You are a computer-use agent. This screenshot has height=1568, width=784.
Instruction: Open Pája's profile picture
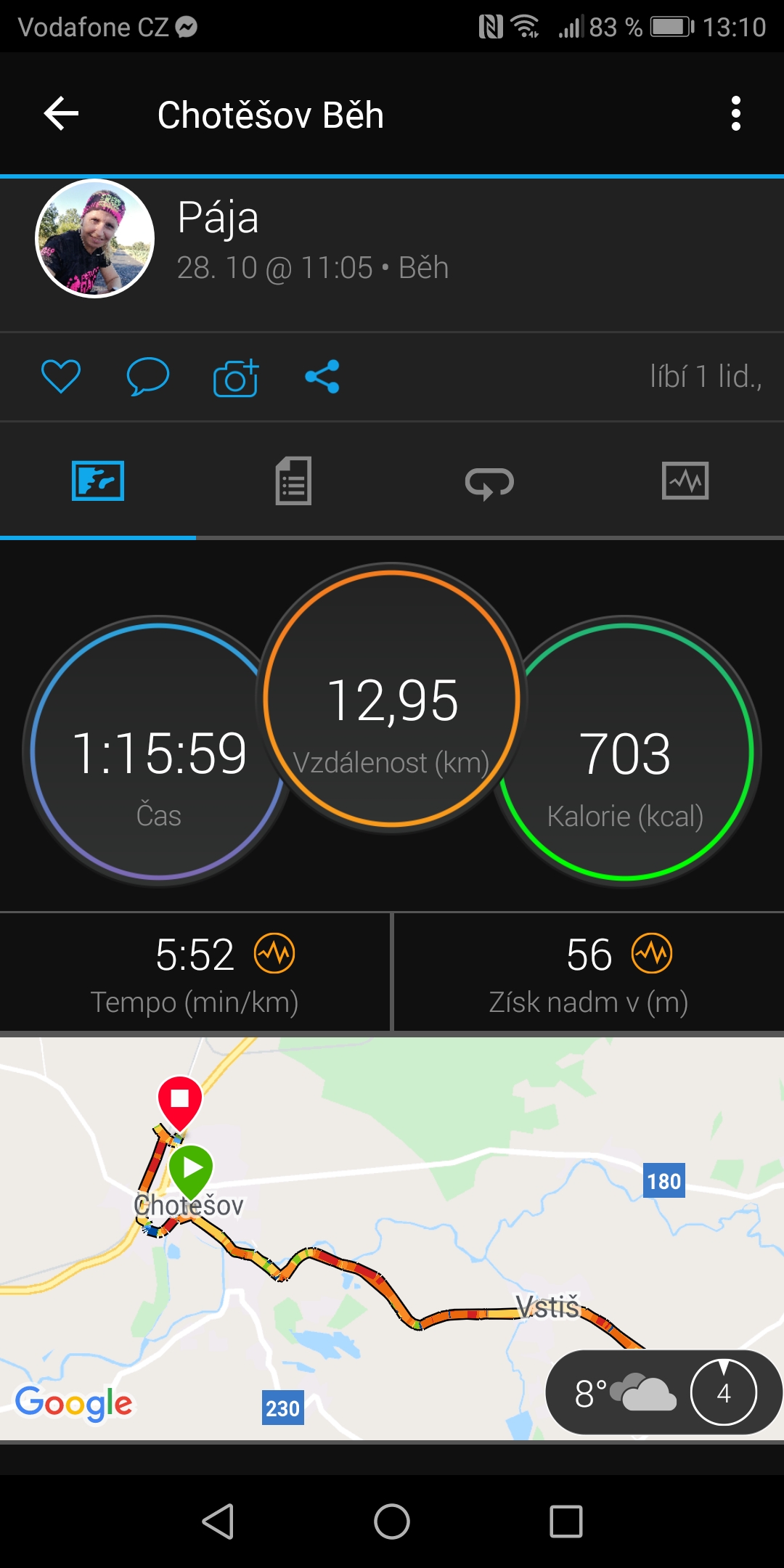pyautogui.click(x=95, y=239)
